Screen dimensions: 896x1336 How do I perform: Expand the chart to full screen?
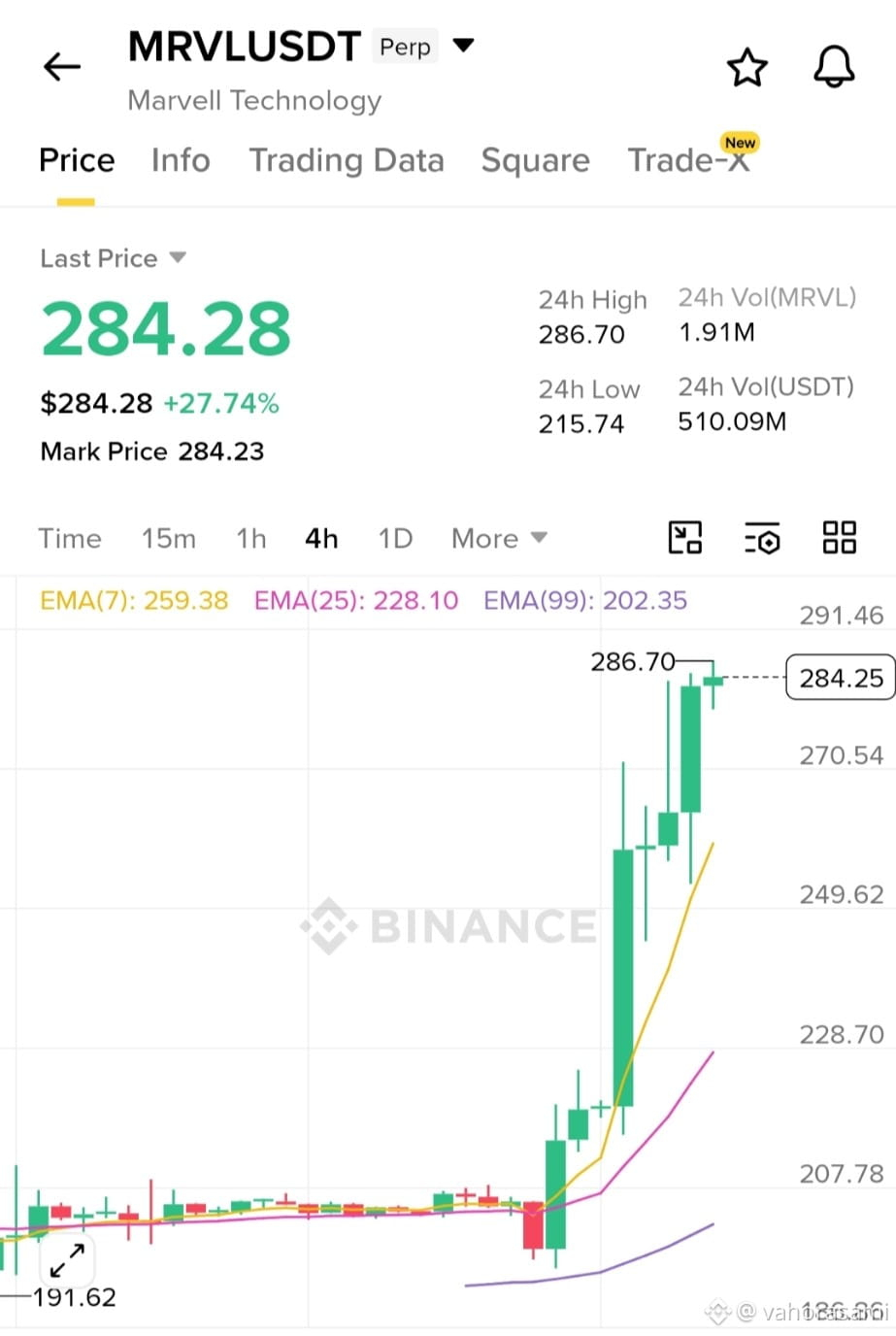[67, 1260]
